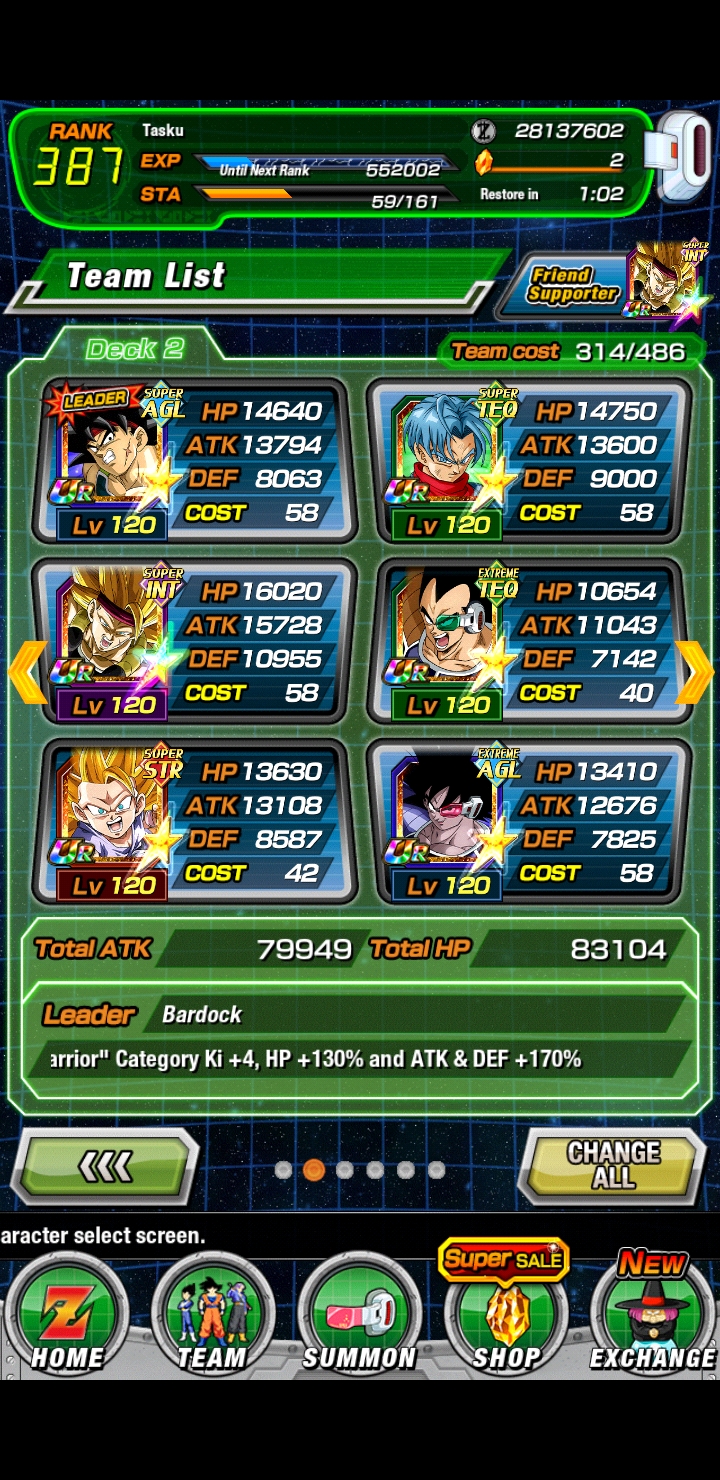Viewport: 720px width, 1480px height.
Task: Tap the green back arrows button
Action: [105, 1167]
